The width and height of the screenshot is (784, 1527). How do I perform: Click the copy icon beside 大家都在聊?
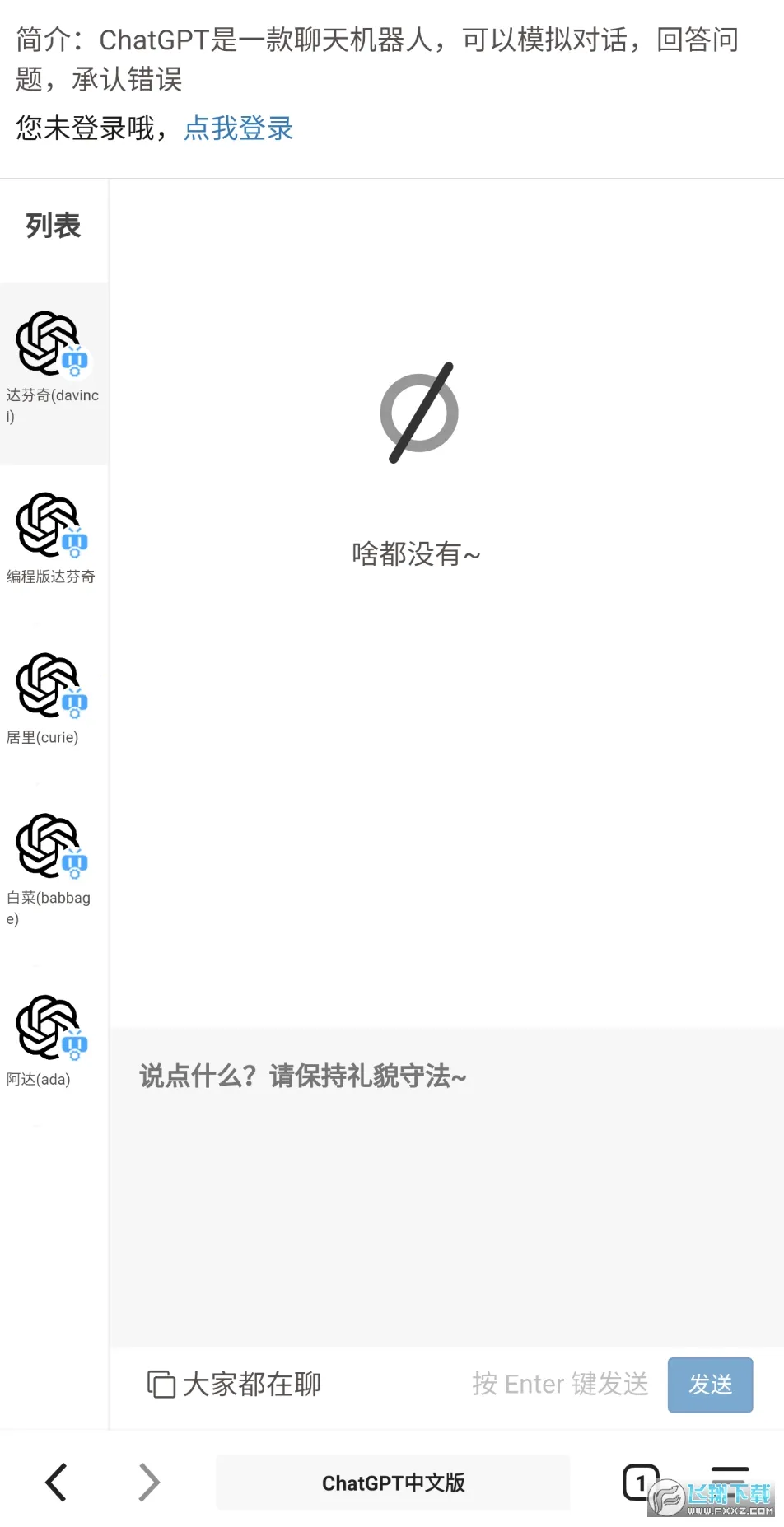(161, 1385)
